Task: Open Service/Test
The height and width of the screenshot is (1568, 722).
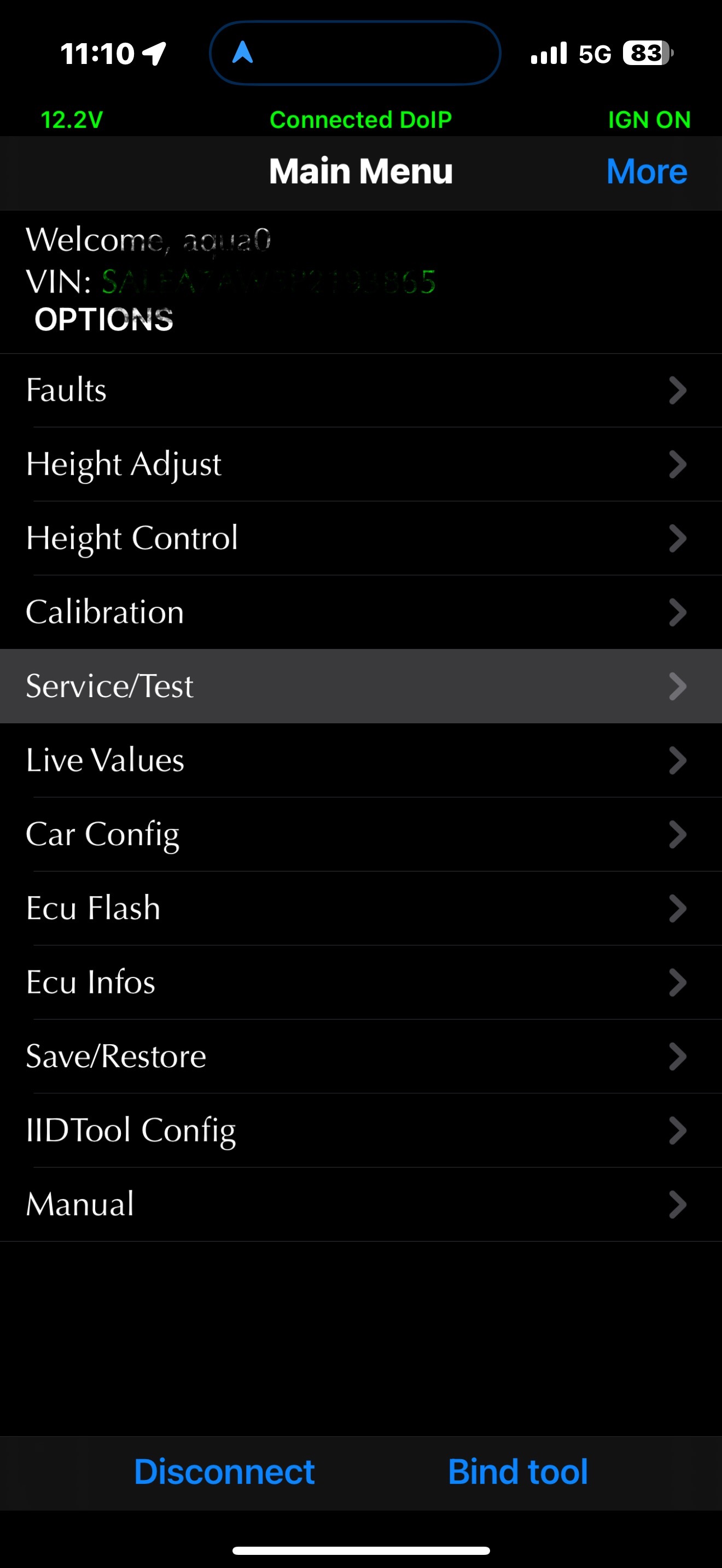Action: click(361, 686)
